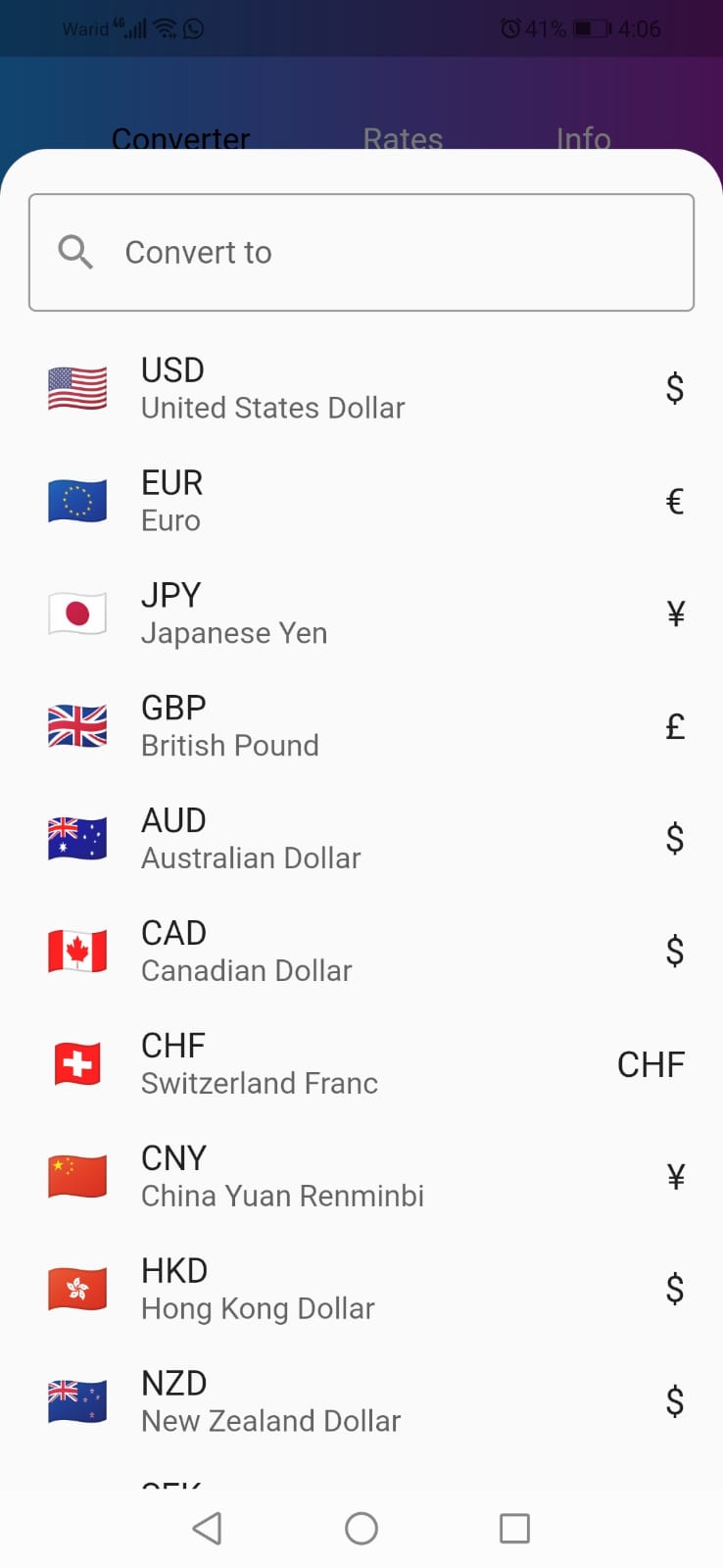Pick JPY Japanese Yen

tap(361, 613)
